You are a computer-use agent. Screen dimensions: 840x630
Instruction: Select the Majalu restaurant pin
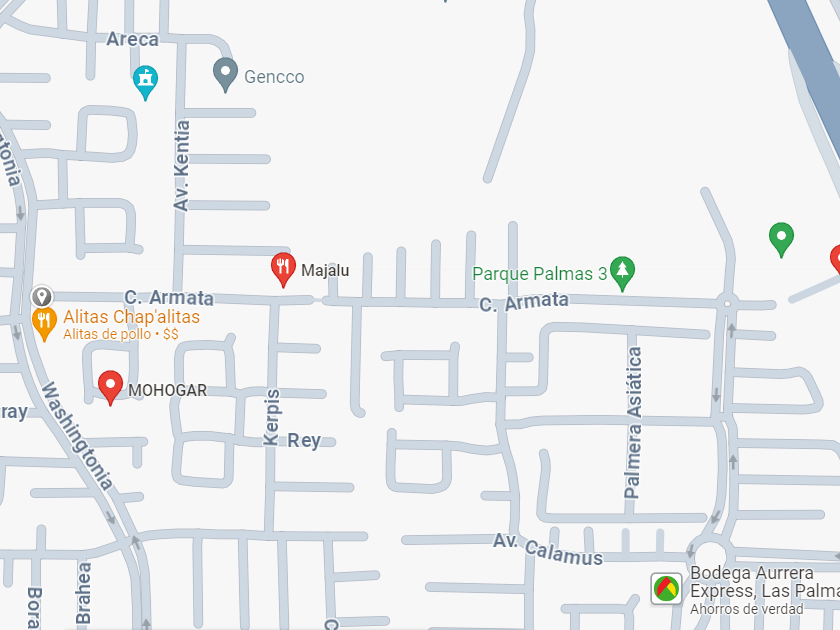click(283, 269)
